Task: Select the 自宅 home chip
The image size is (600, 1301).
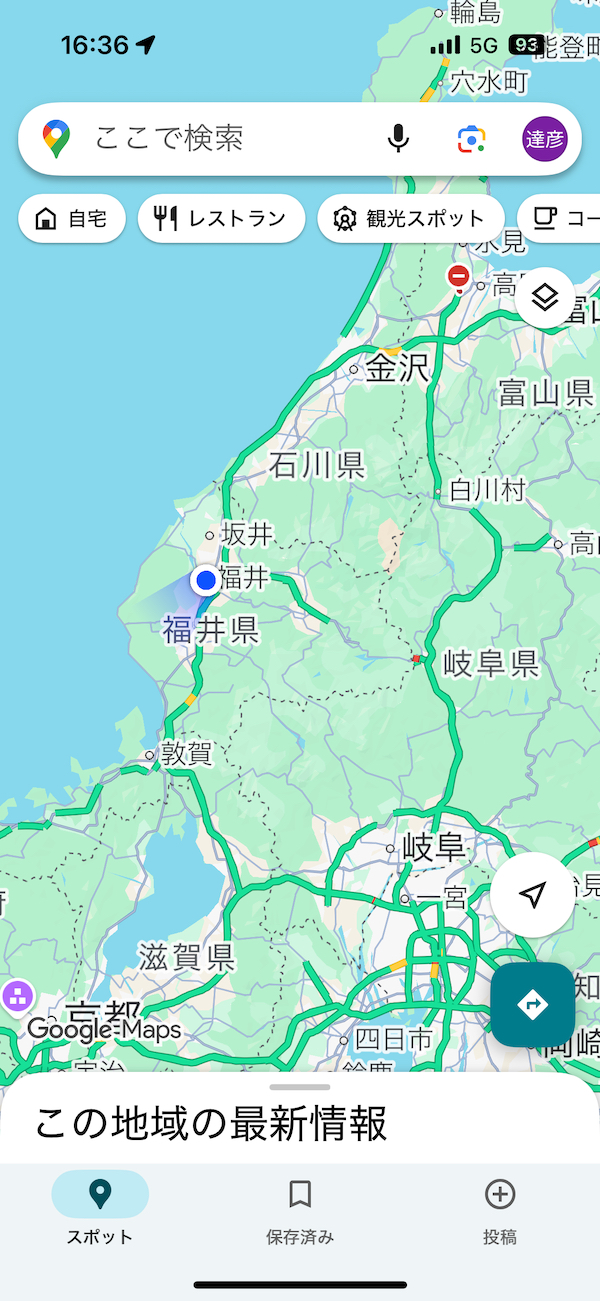Action: (x=72, y=219)
